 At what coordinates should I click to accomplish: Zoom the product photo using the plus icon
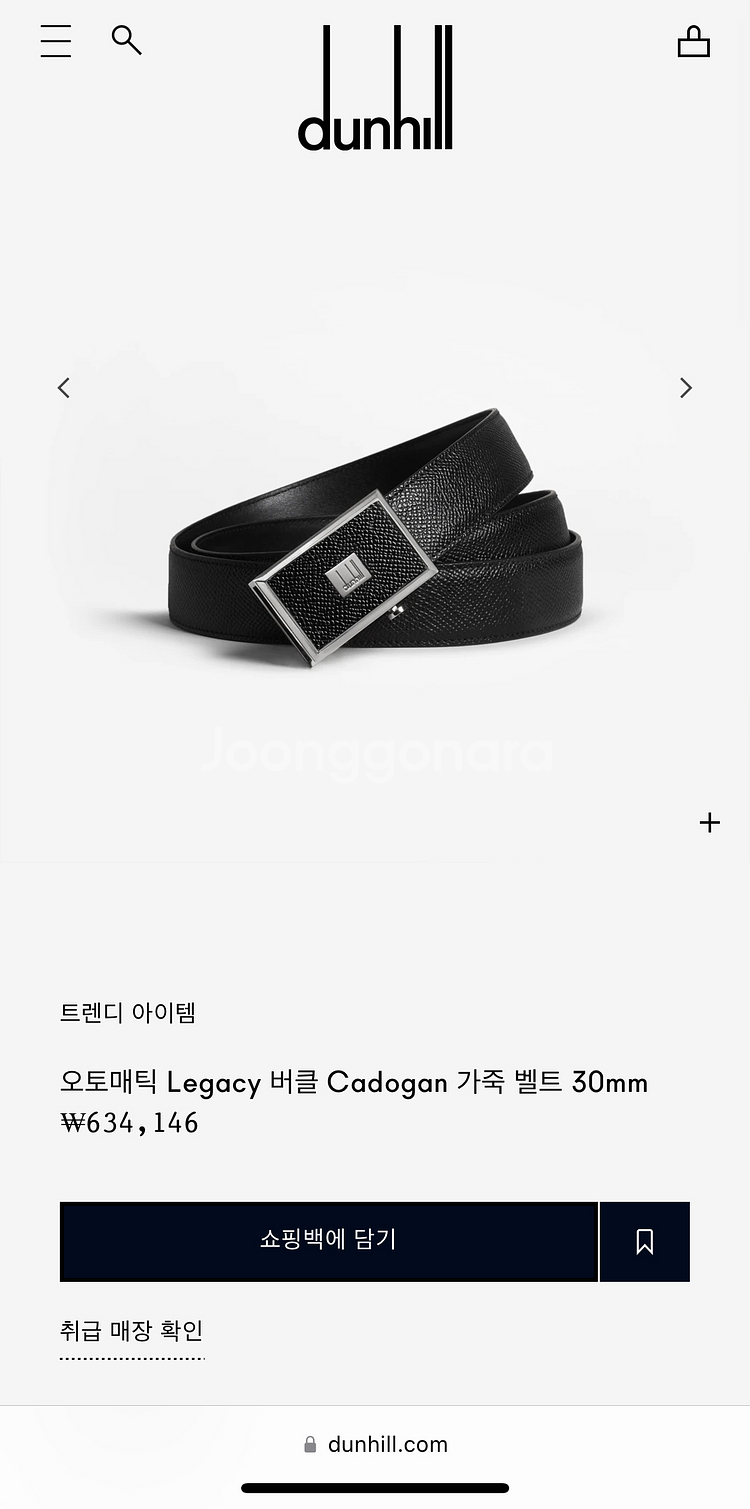coord(709,822)
